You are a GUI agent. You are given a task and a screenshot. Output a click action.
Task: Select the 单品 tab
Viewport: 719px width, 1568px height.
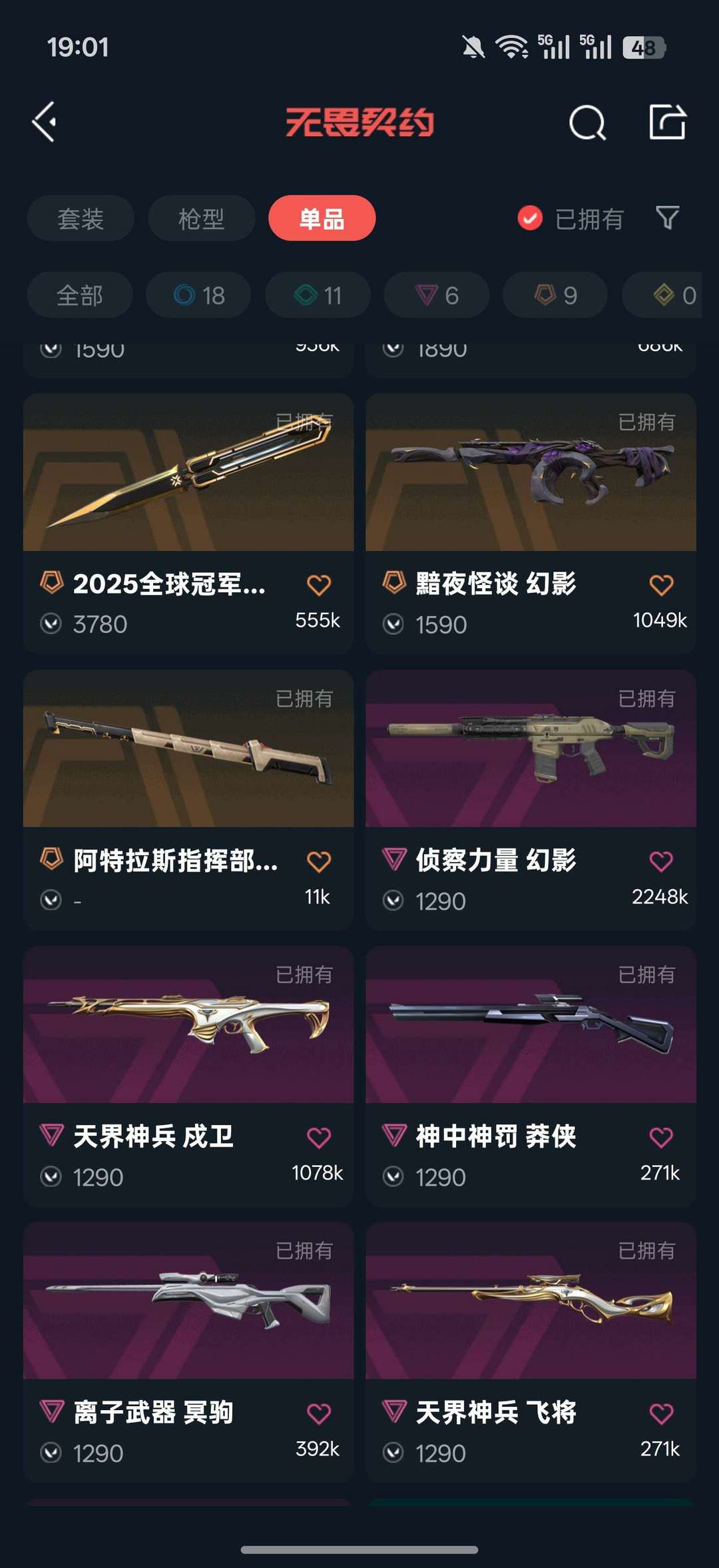point(322,218)
